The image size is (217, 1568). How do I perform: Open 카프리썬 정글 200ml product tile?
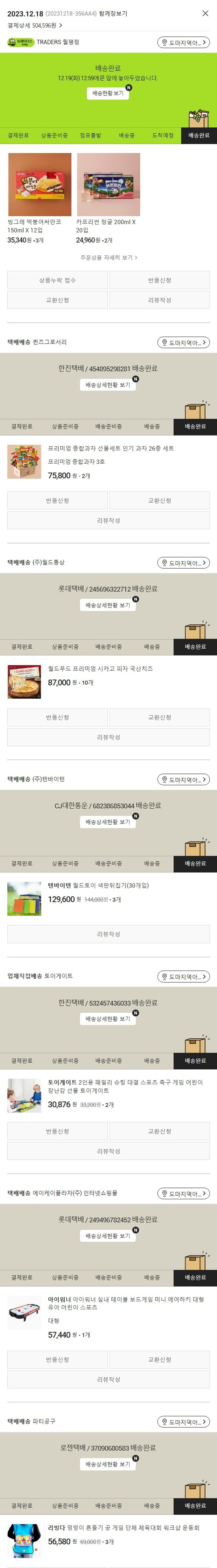click(x=108, y=184)
